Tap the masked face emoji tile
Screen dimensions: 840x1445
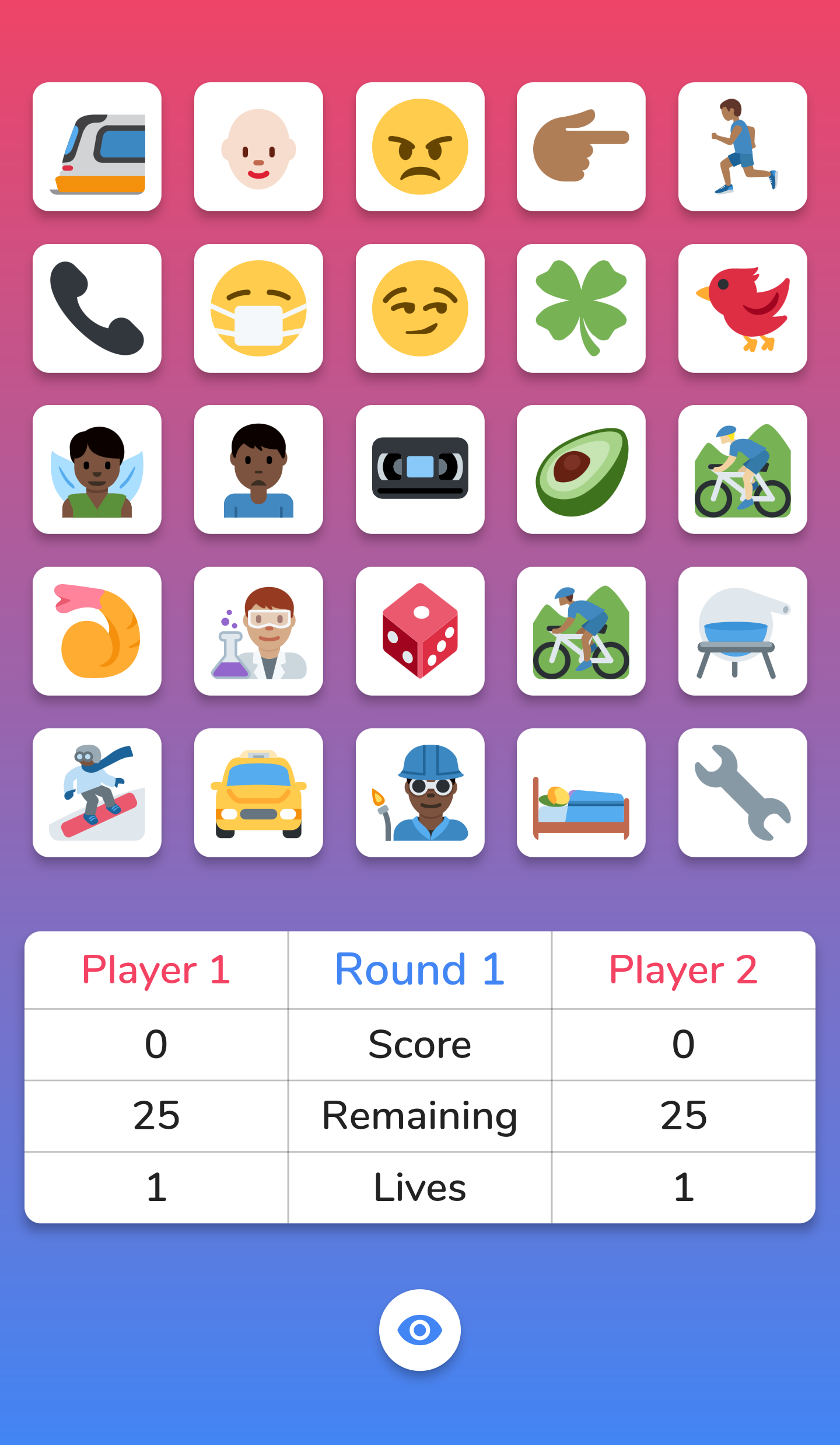(x=258, y=308)
